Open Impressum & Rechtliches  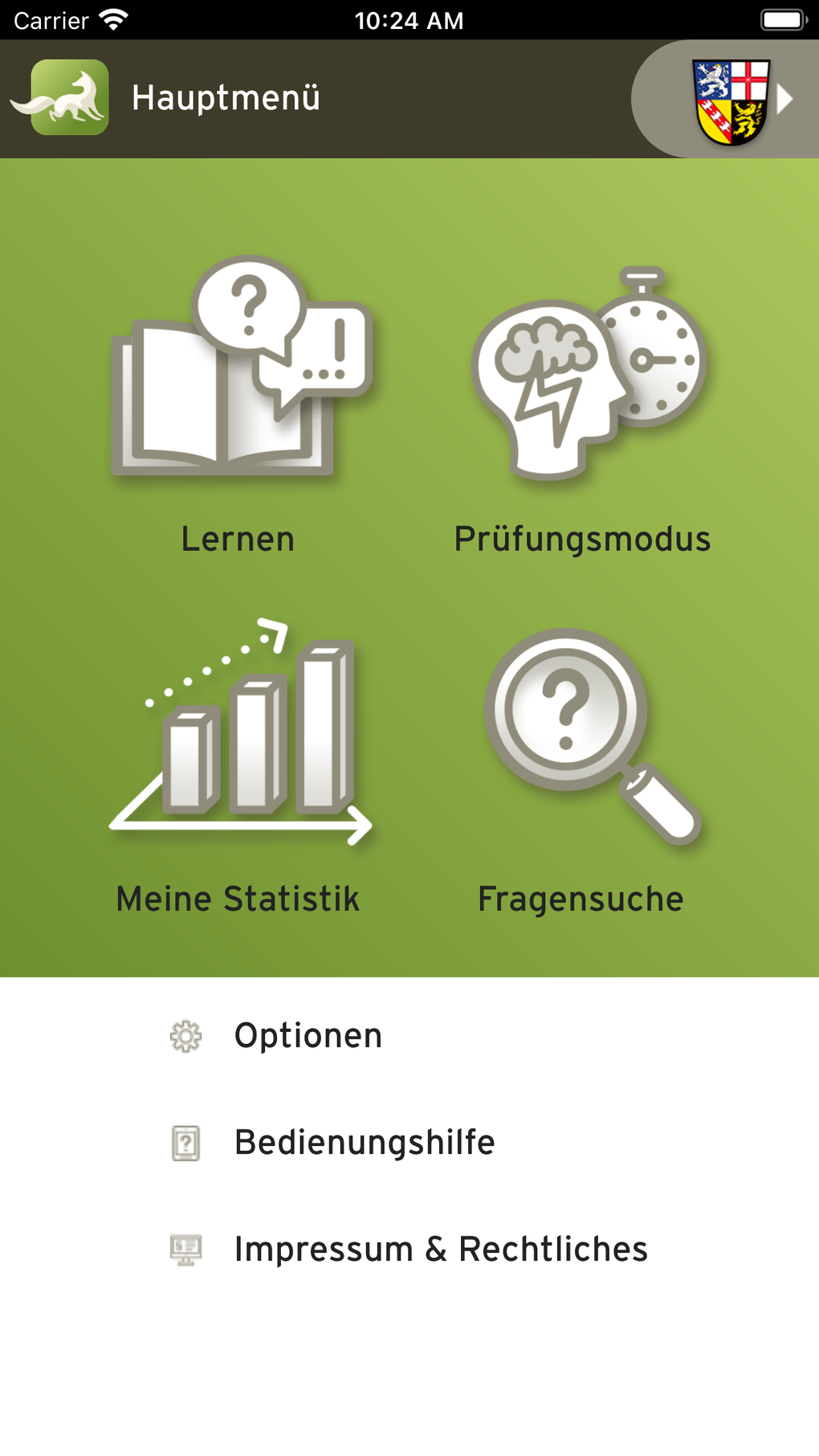click(440, 1250)
